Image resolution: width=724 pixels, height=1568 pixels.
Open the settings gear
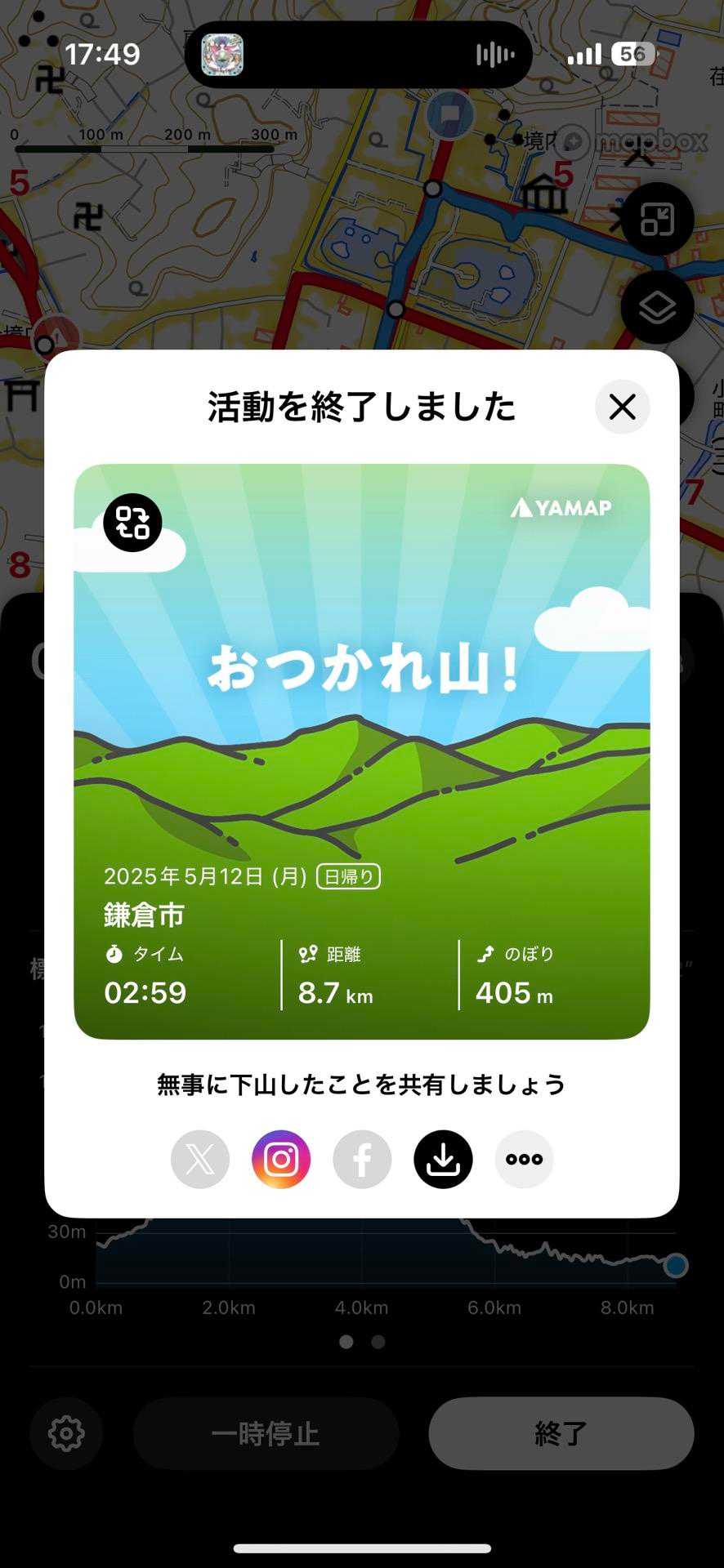[x=66, y=1433]
